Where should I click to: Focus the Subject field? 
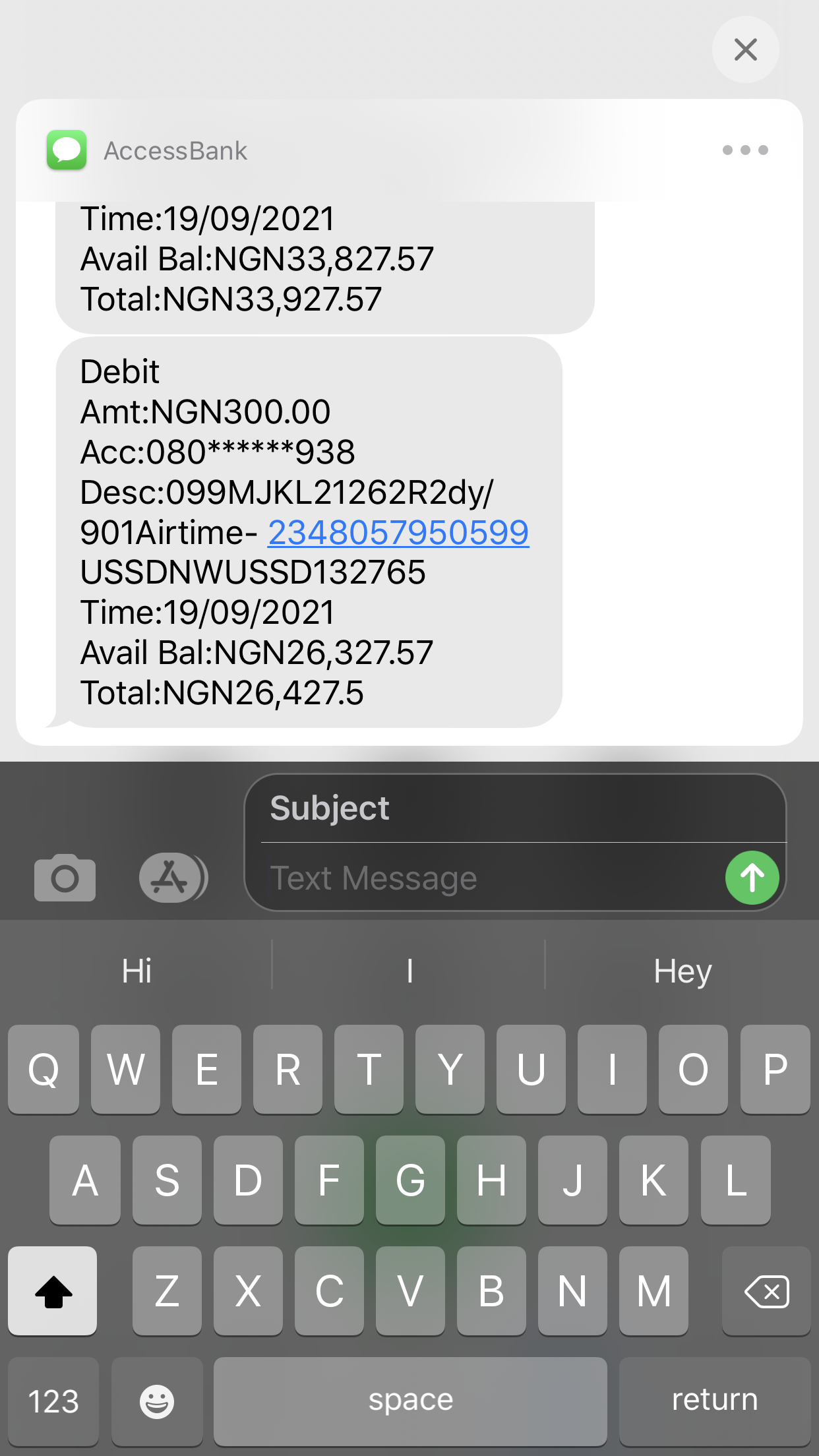pos(514,808)
